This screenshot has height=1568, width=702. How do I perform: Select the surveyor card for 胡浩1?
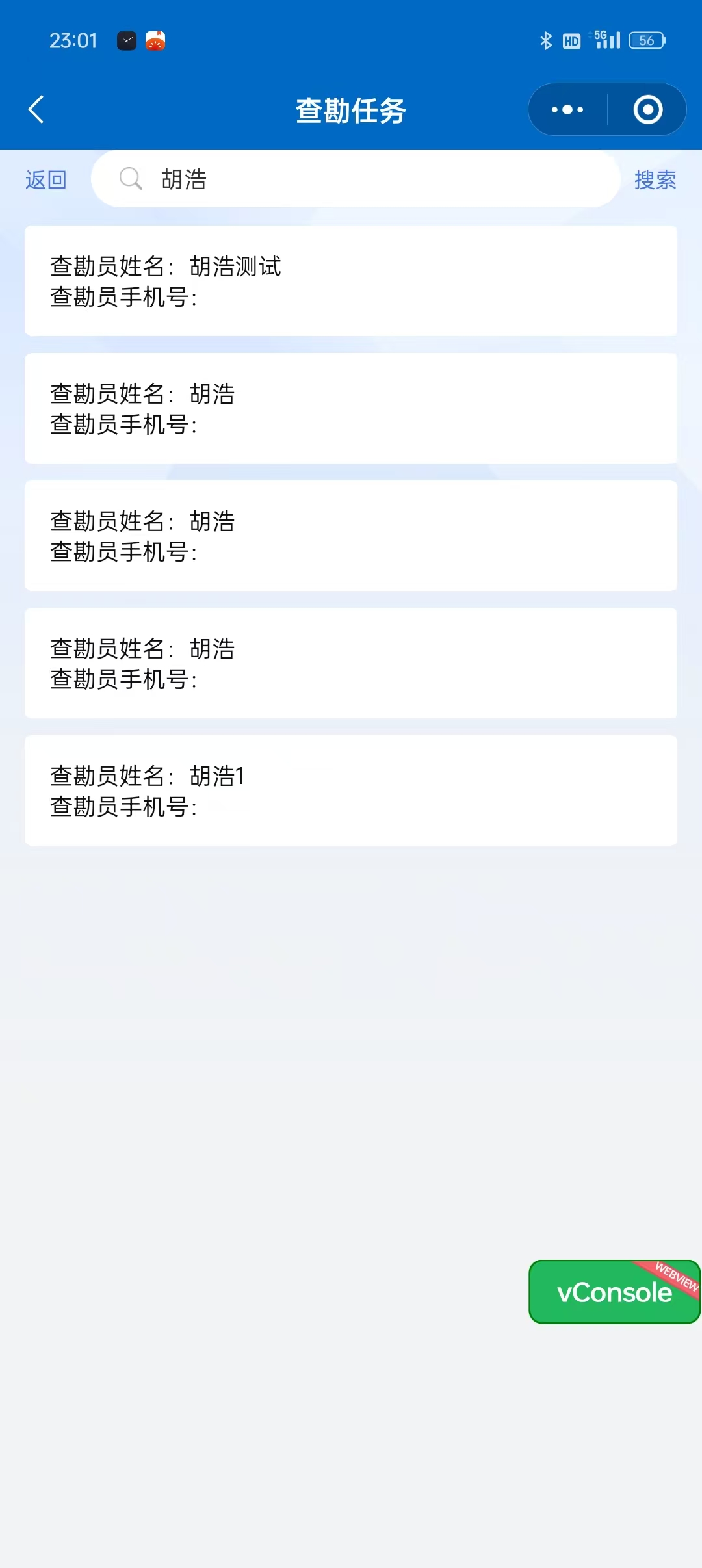point(351,791)
